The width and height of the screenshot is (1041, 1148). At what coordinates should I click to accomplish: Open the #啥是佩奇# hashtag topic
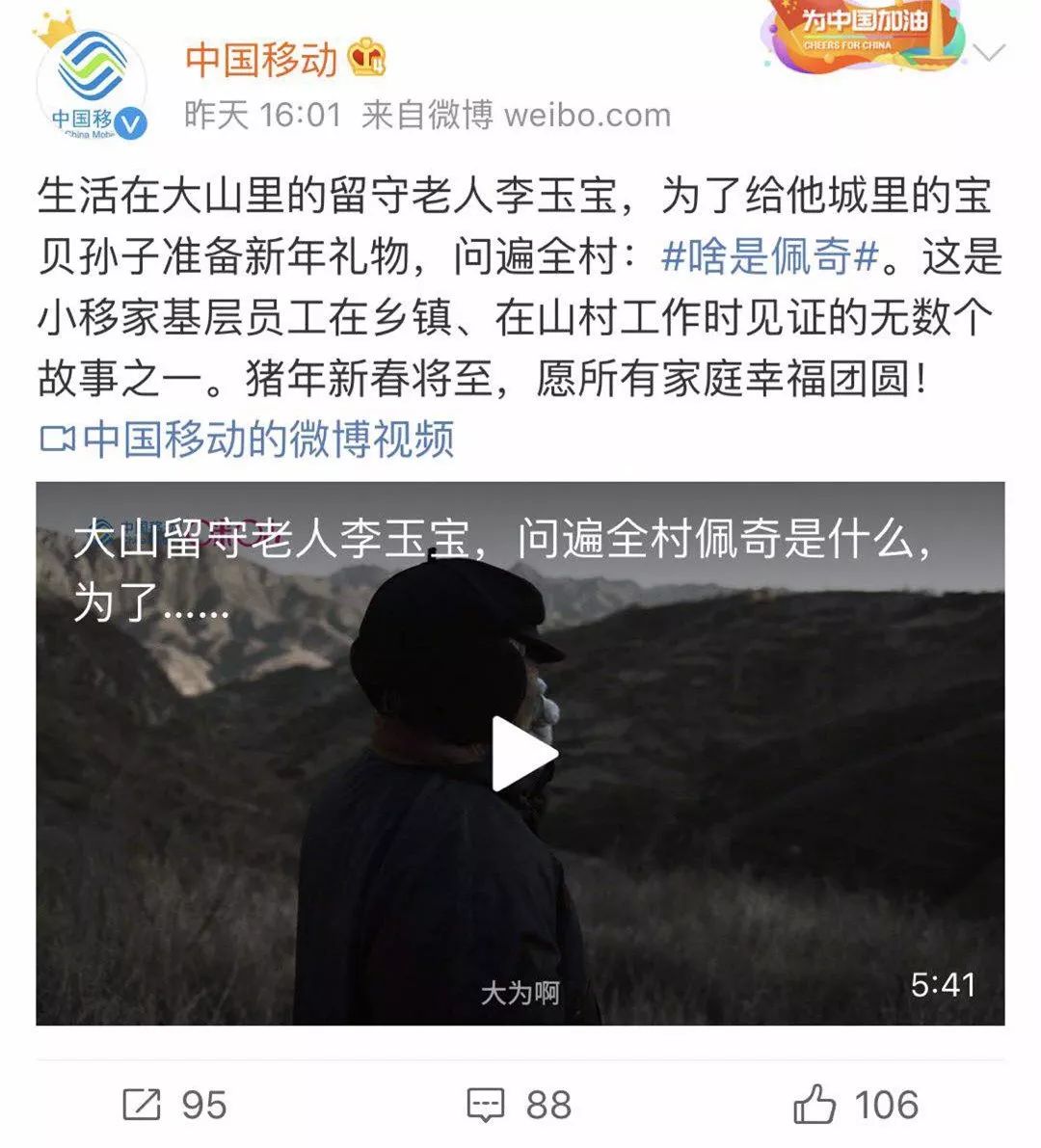pyautogui.click(x=771, y=256)
